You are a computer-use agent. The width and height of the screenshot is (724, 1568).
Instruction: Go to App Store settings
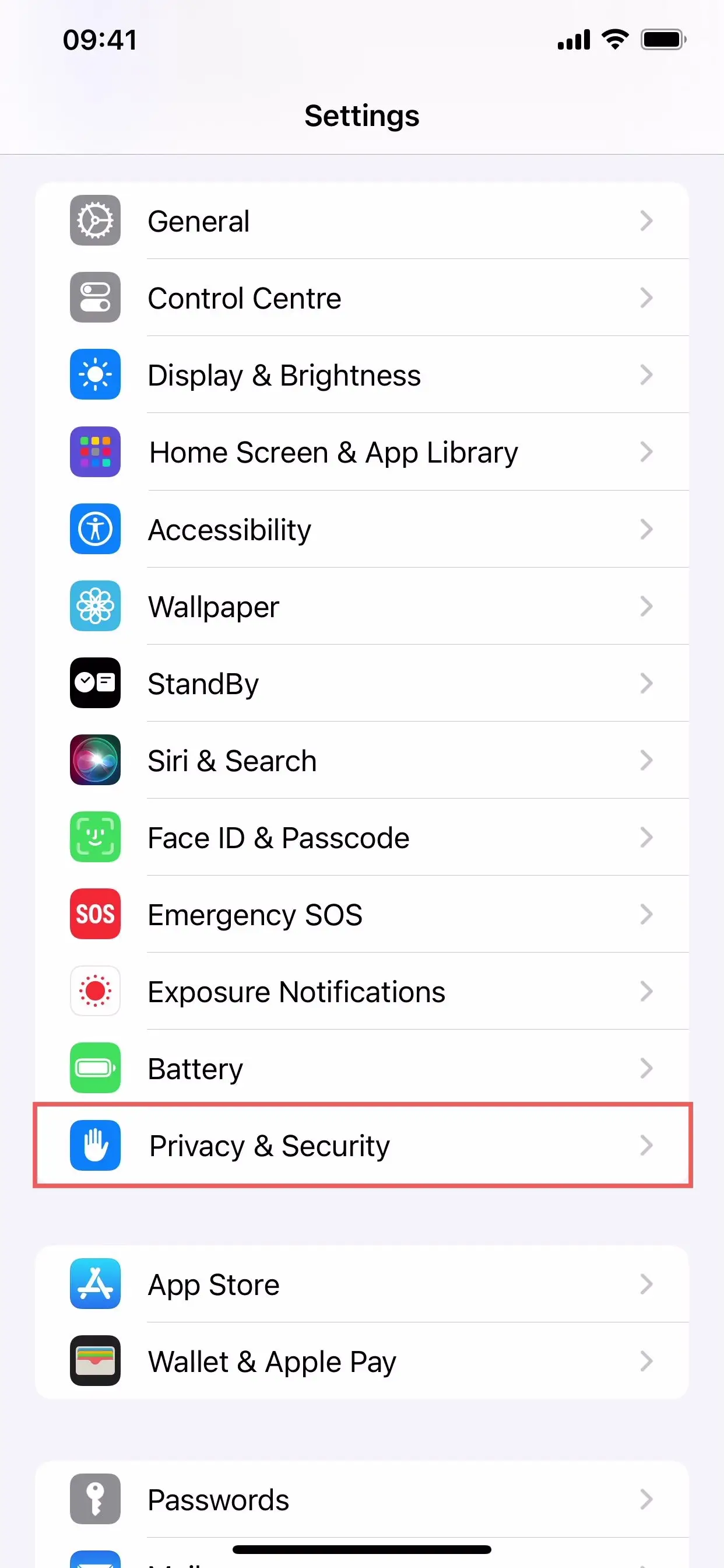pyautogui.click(x=361, y=1284)
